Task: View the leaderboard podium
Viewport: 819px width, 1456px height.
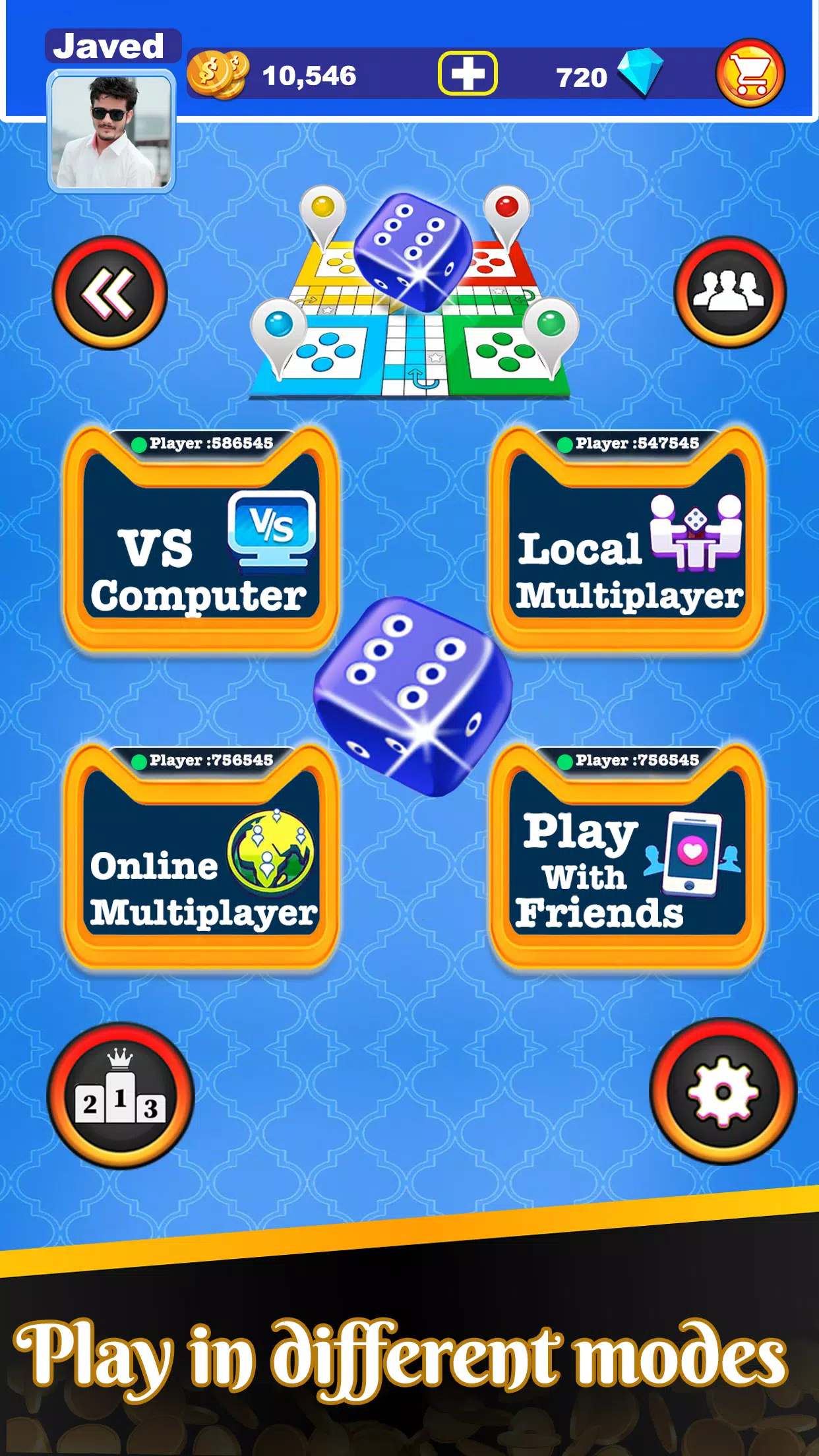Action: click(x=121, y=1095)
